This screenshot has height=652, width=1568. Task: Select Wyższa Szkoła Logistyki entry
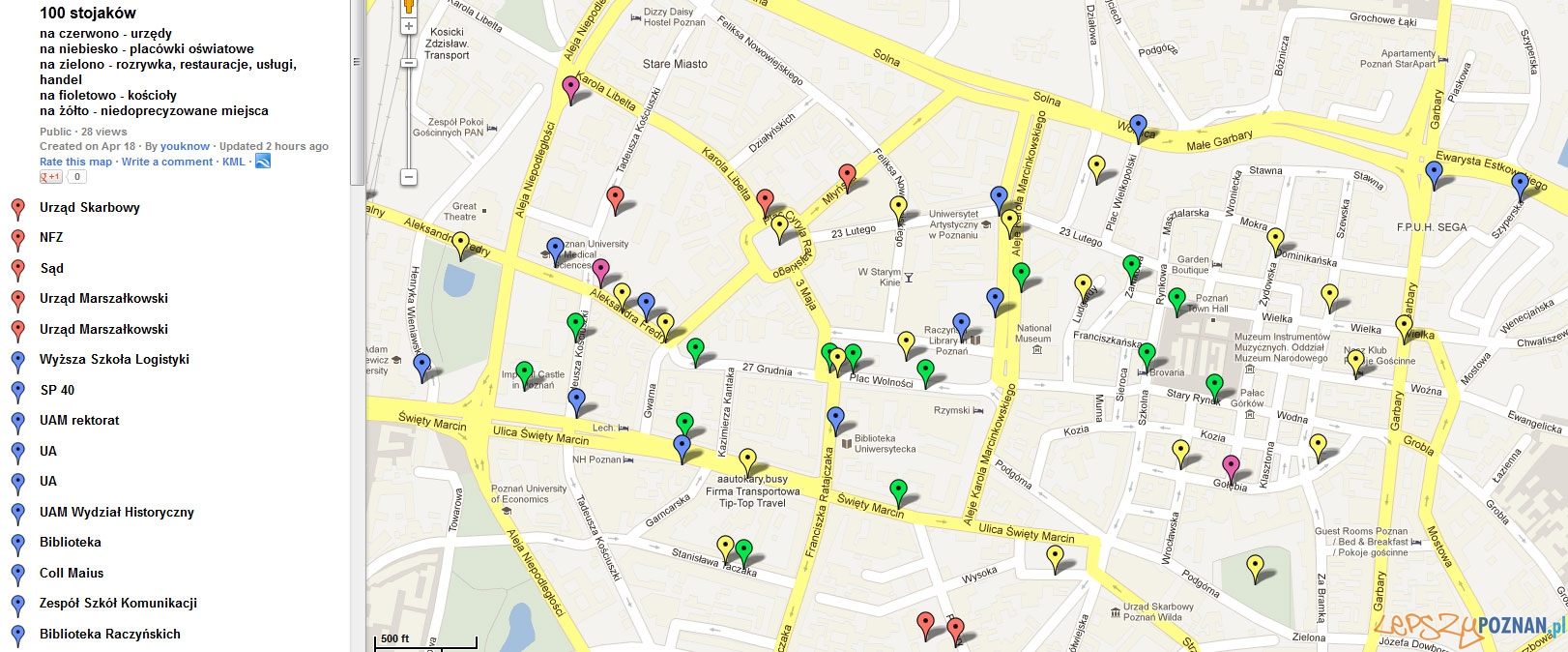[x=114, y=359]
